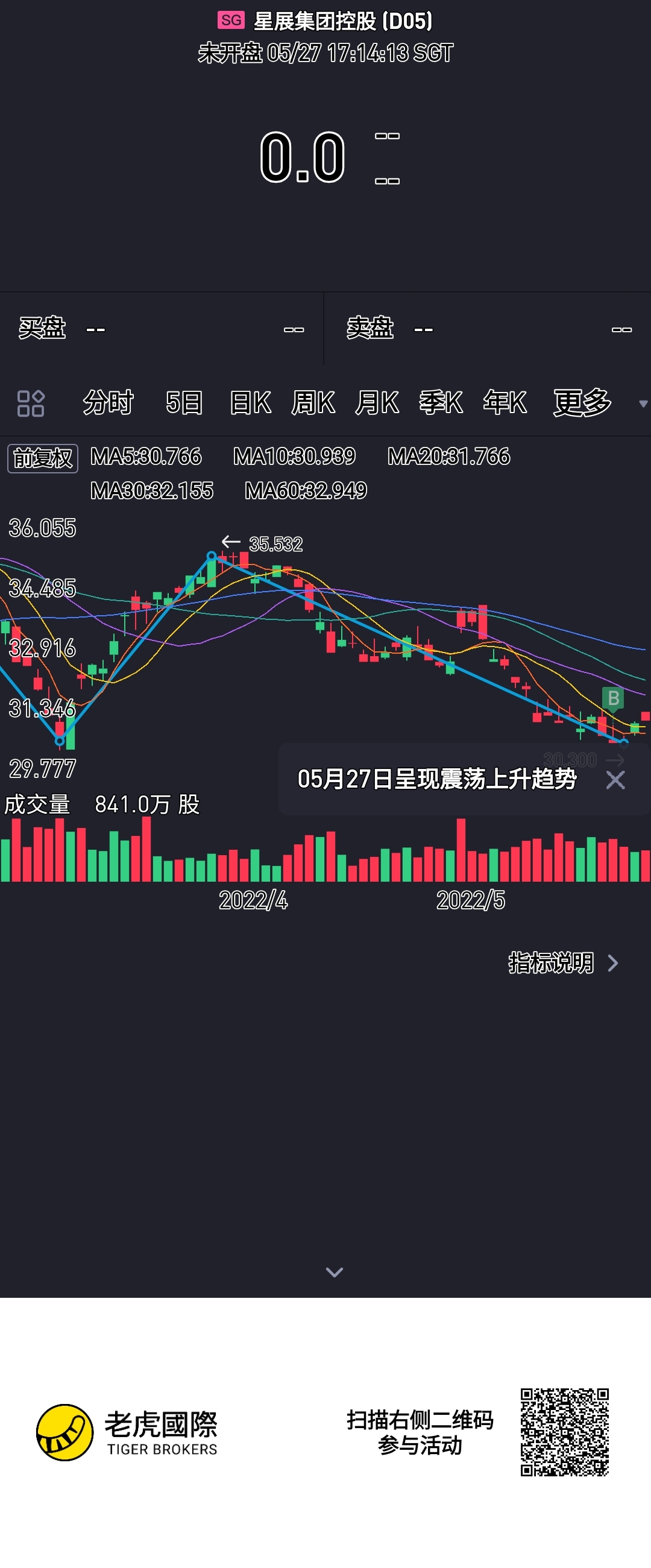Select the 日K chart tab
The image size is (651, 1568).
[250, 403]
